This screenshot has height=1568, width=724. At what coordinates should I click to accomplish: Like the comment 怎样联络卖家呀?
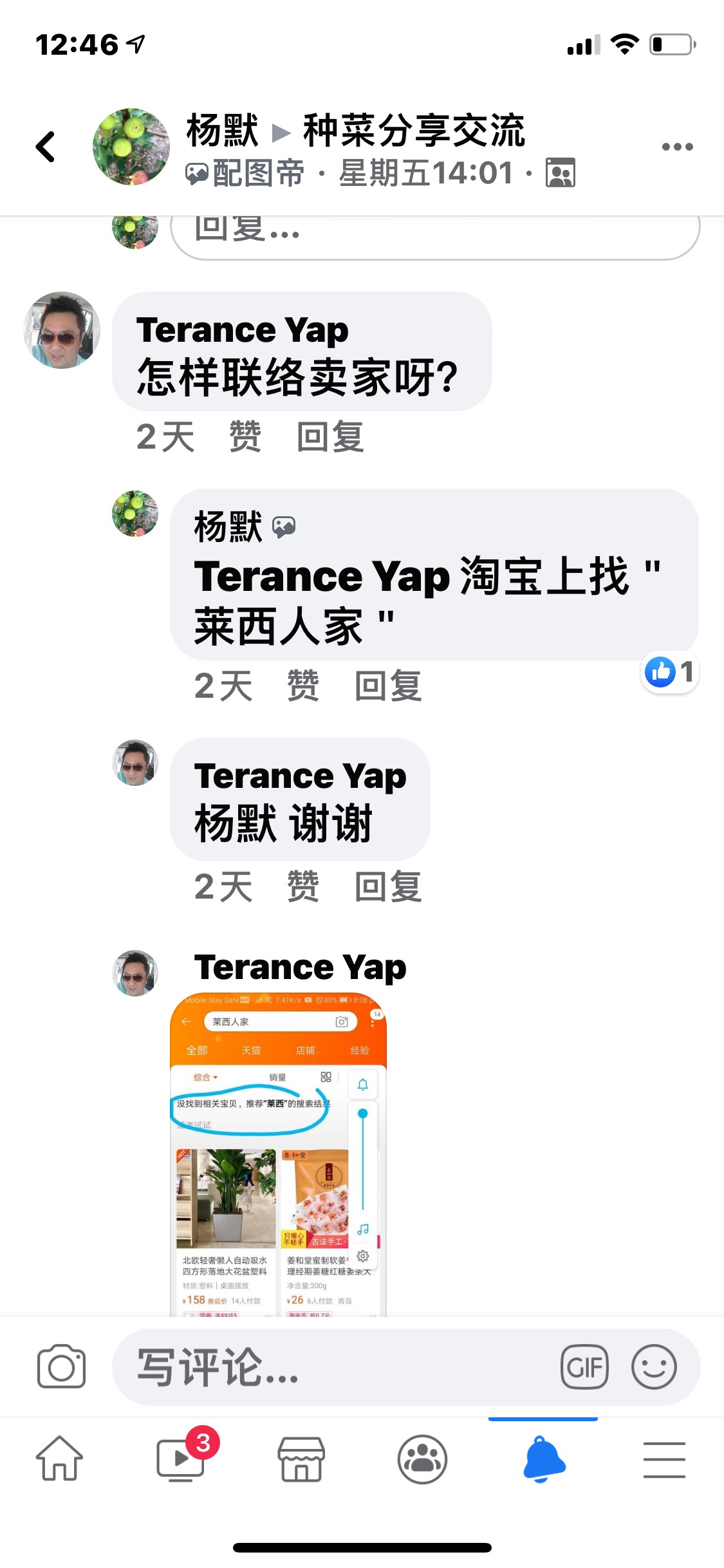click(x=245, y=437)
